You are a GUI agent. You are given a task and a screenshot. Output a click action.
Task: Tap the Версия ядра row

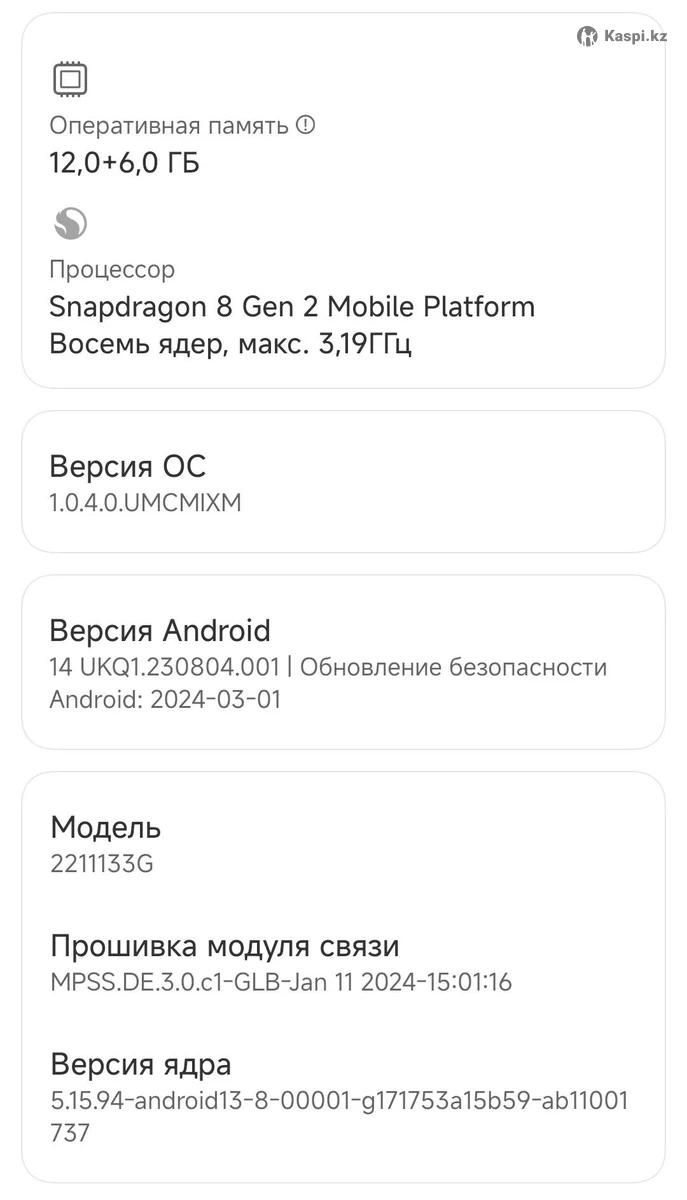pos(343,1096)
